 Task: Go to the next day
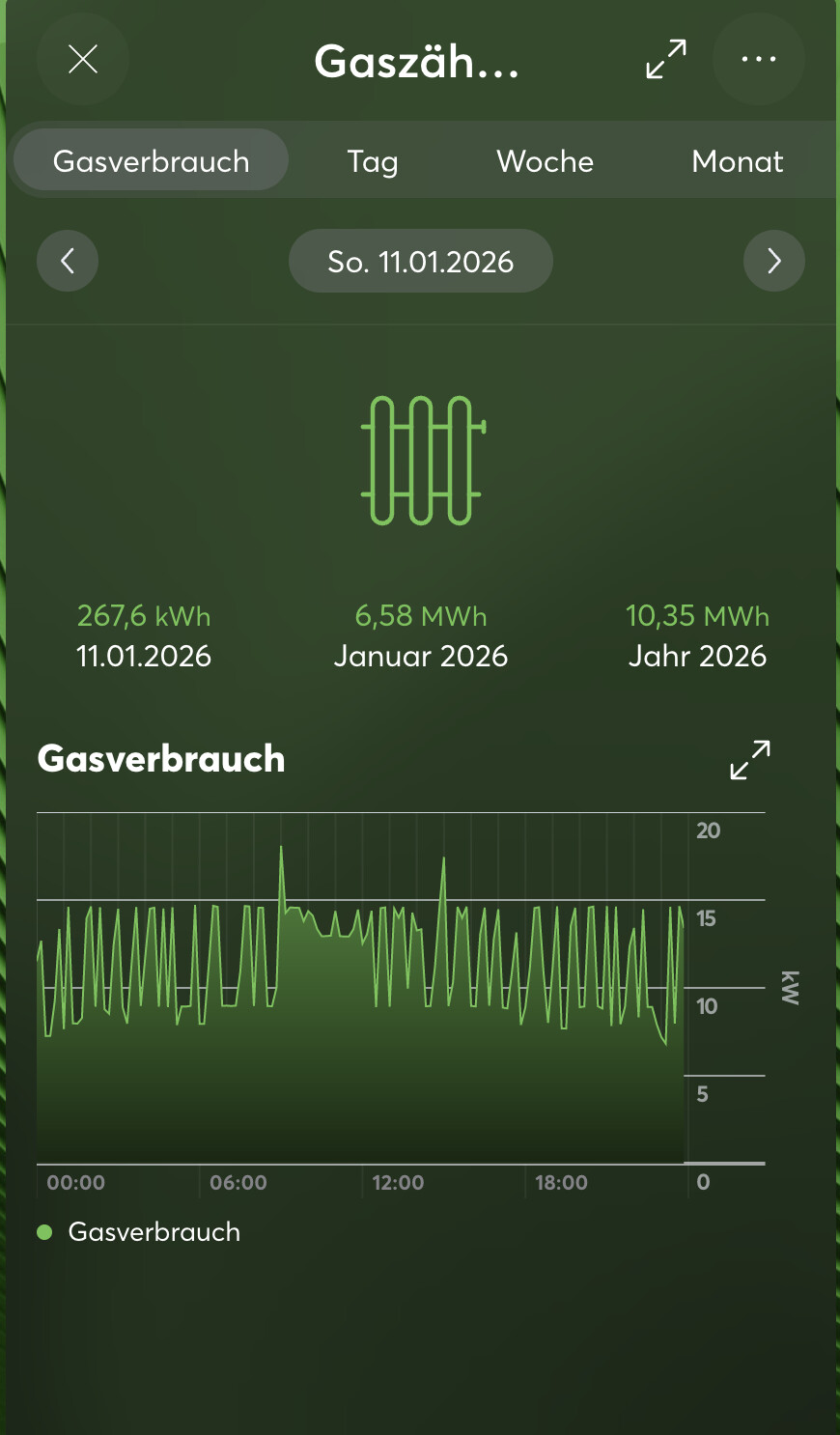pyautogui.click(x=773, y=261)
